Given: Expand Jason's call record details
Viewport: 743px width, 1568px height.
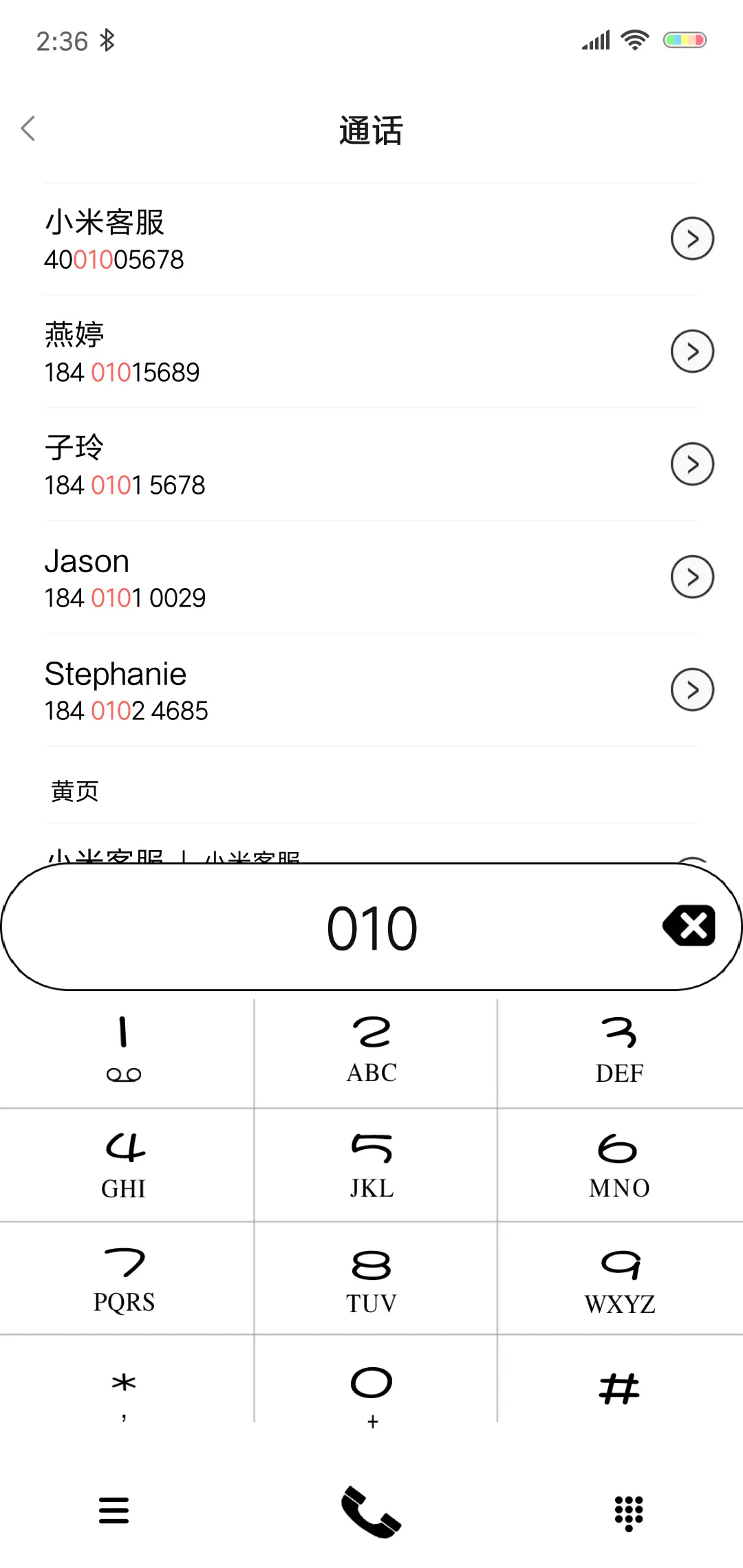Looking at the screenshot, I should pos(692,577).
